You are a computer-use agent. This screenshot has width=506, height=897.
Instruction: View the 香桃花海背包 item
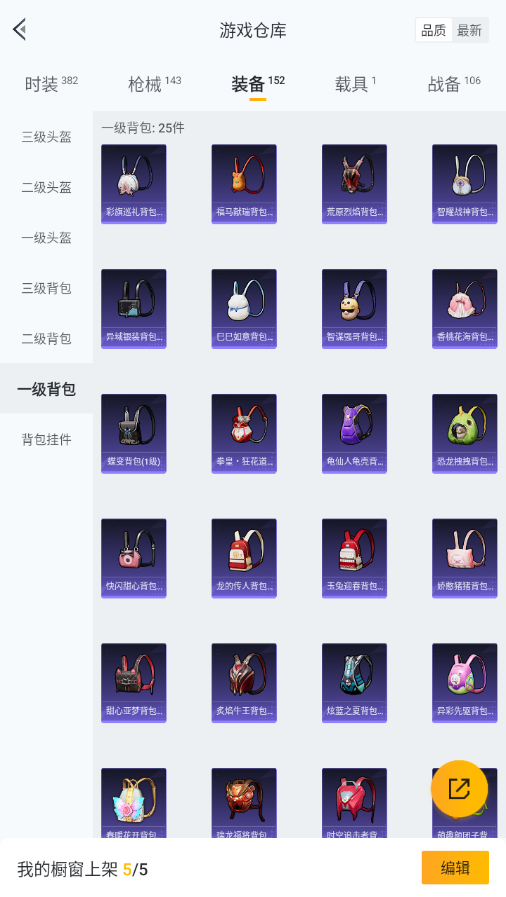click(464, 308)
